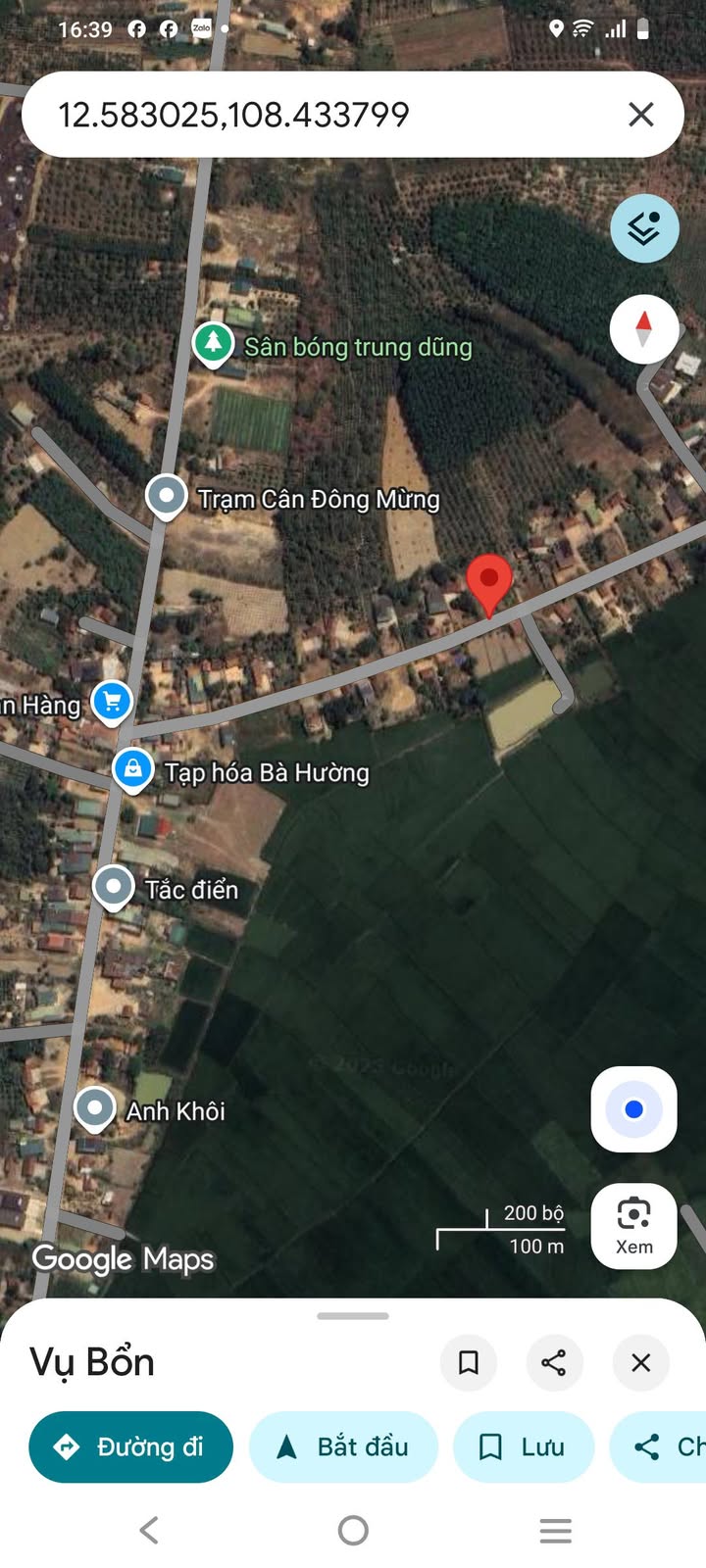Reset map orientation with the compass

pos(644,328)
